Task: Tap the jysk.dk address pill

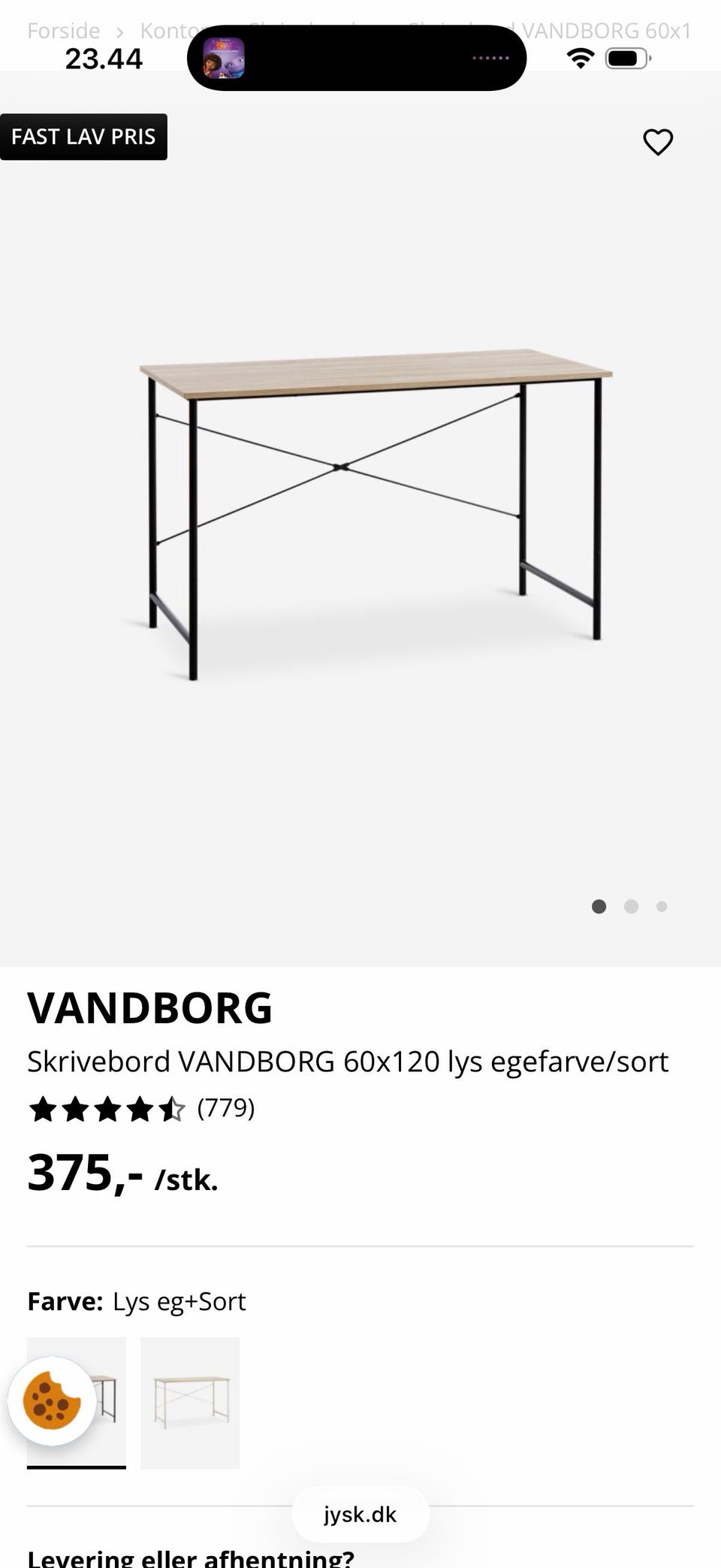Action: coord(360,1515)
